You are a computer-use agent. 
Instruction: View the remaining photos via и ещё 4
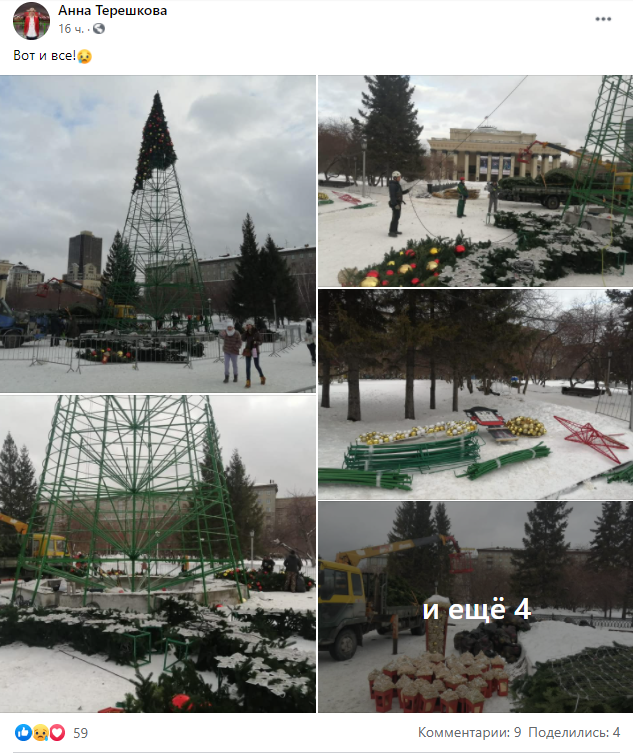tap(475, 608)
